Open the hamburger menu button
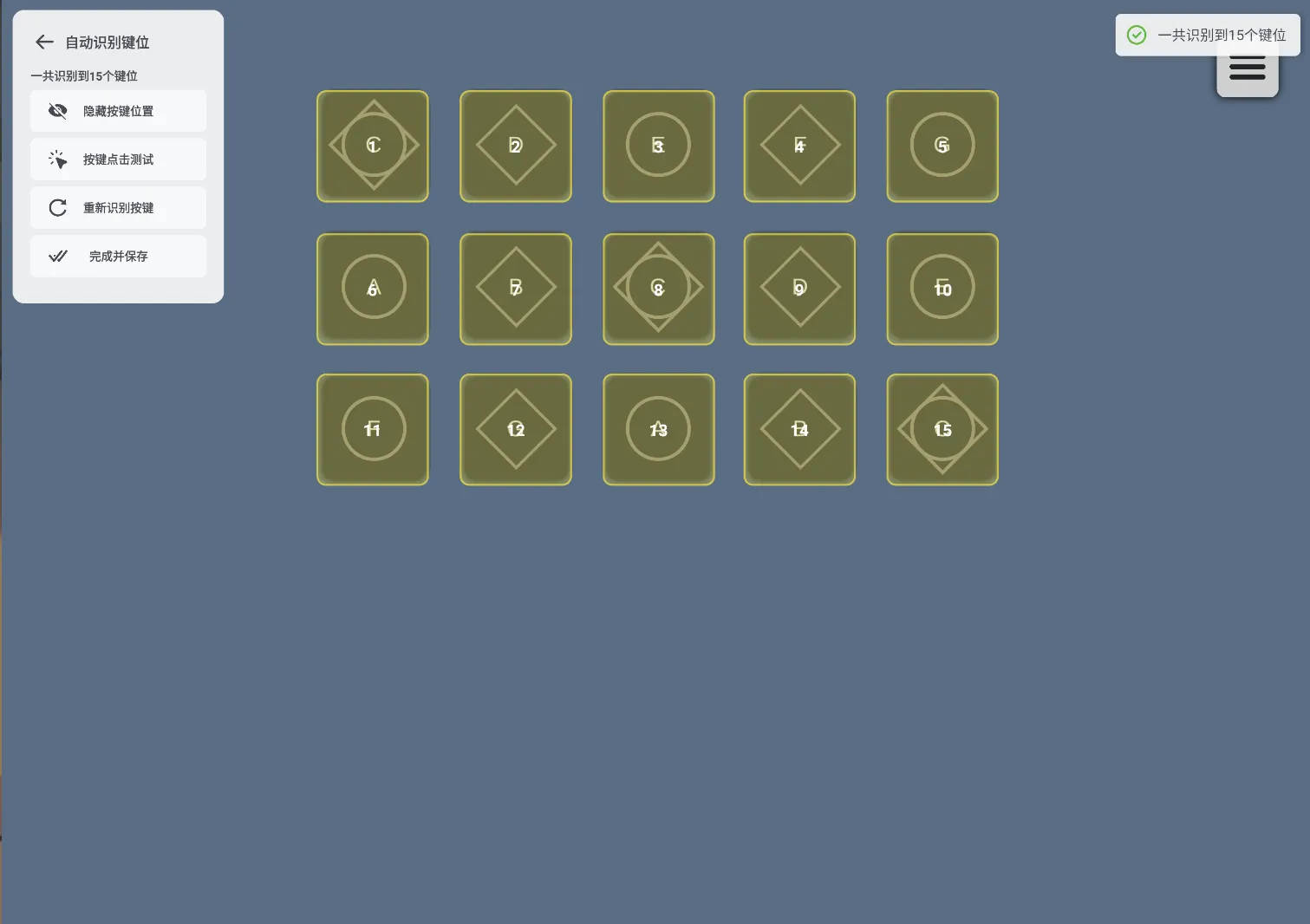The width and height of the screenshot is (1310, 924). (x=1247, y=71)
